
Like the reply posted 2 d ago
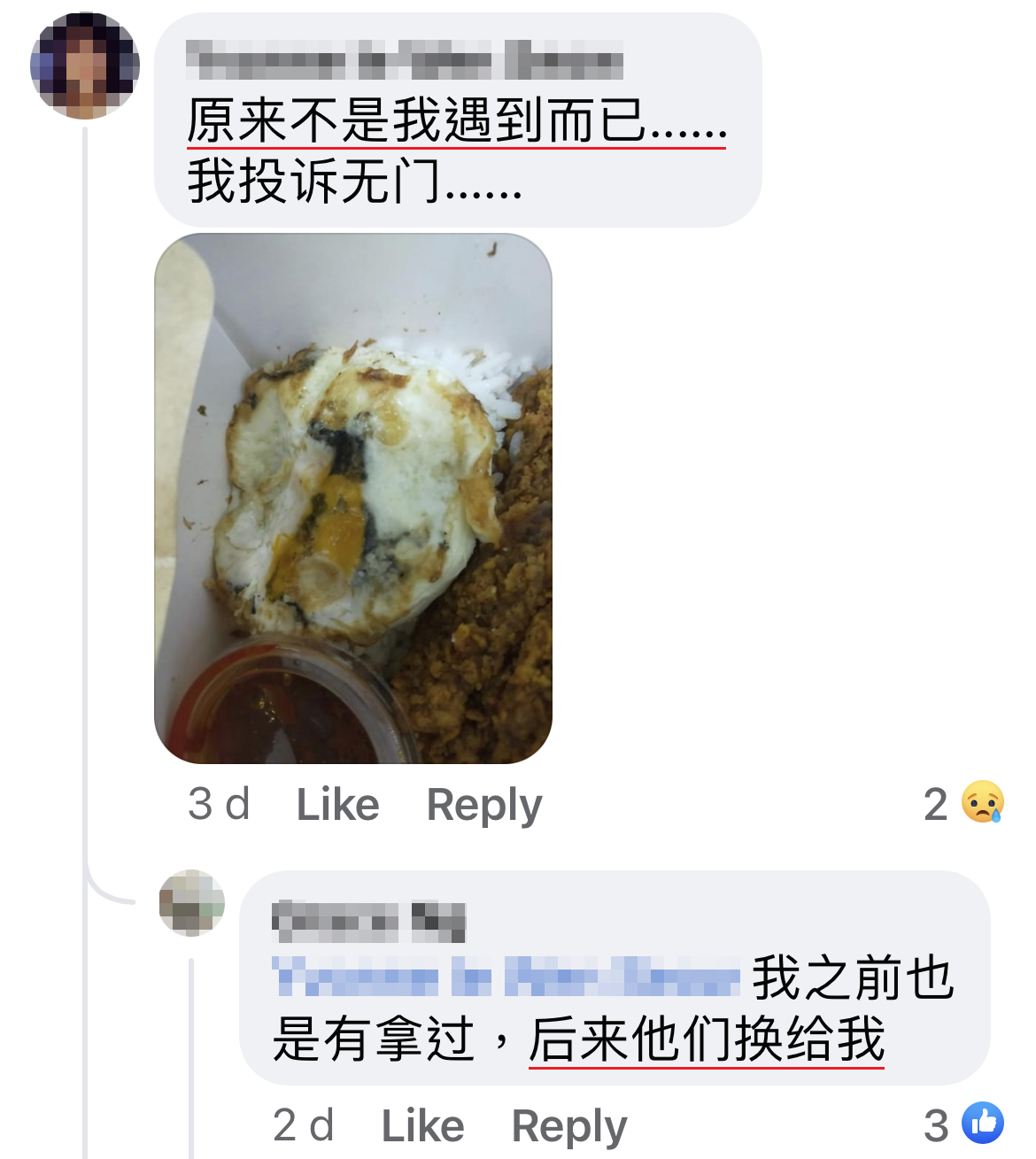(x=422, y=1125)
